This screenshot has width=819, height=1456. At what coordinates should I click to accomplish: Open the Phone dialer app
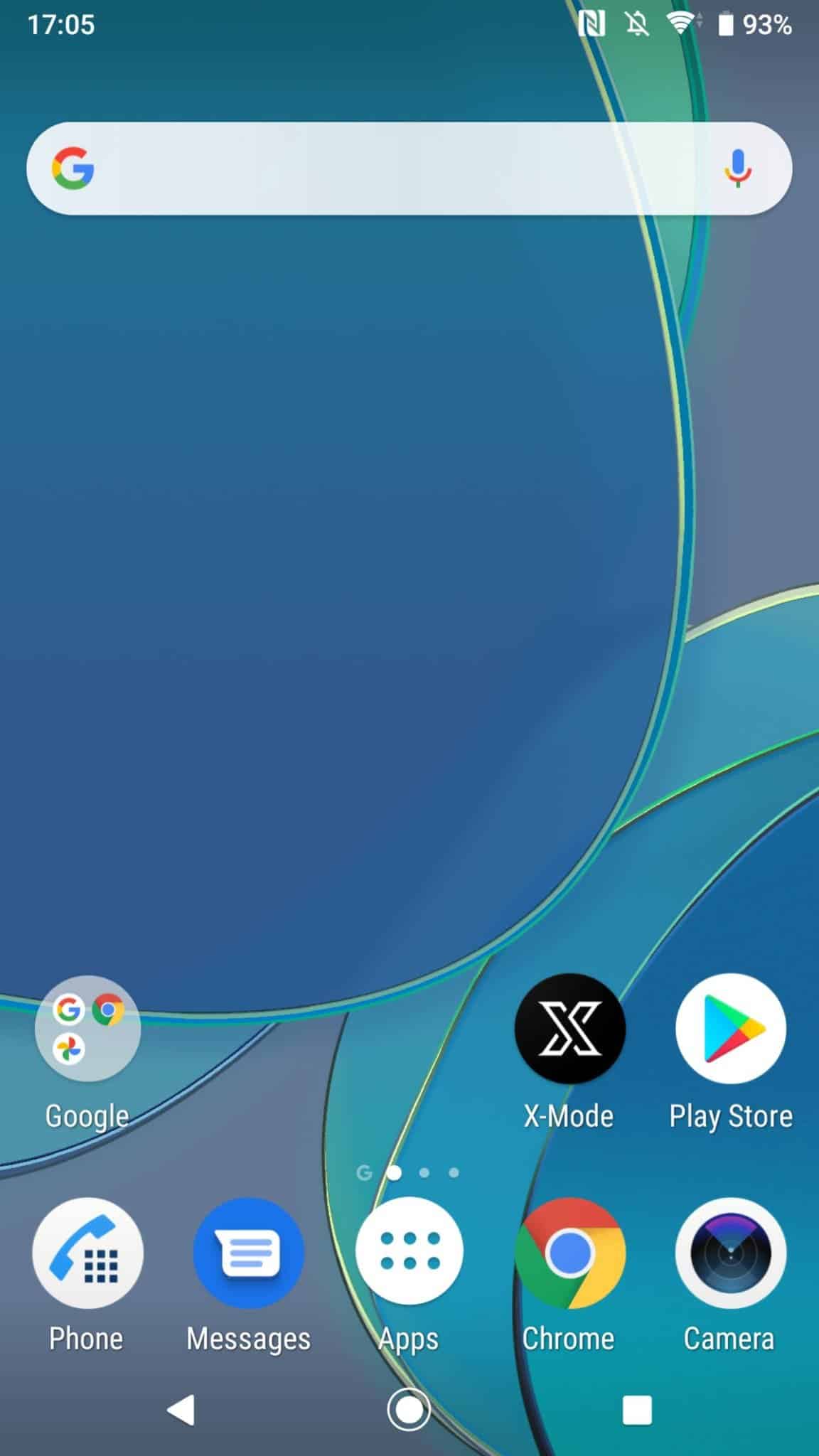(87, 1253)
